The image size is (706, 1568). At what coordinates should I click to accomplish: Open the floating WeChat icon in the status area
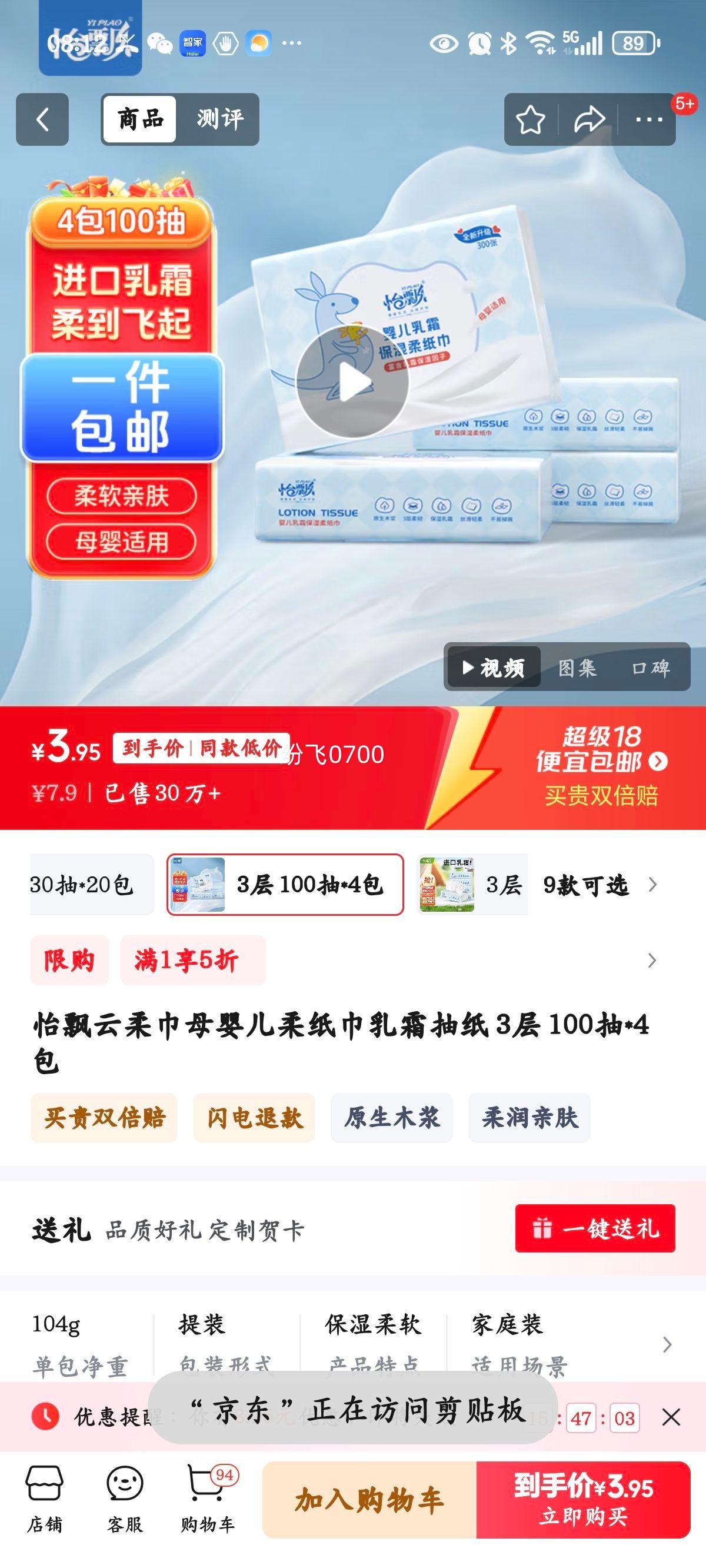click(160, 44)
